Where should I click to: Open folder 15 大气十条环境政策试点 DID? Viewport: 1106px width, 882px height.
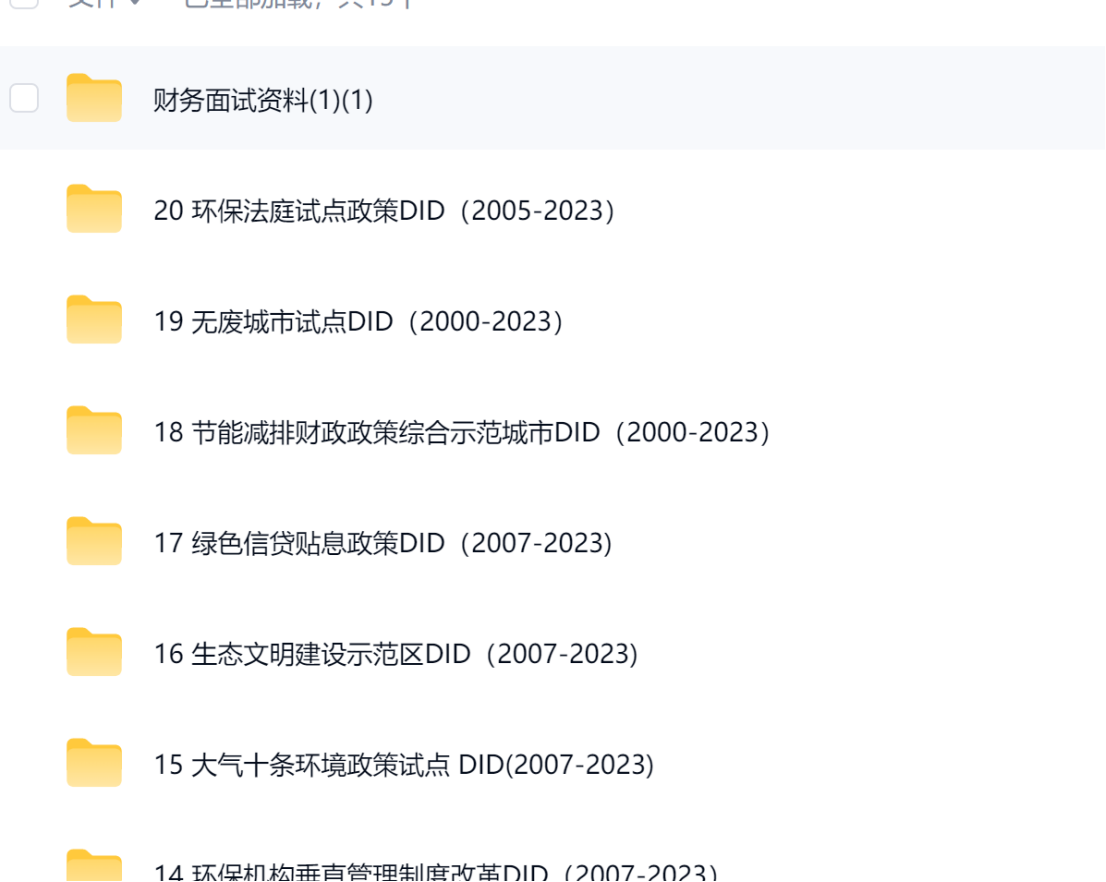pos(403,765)
